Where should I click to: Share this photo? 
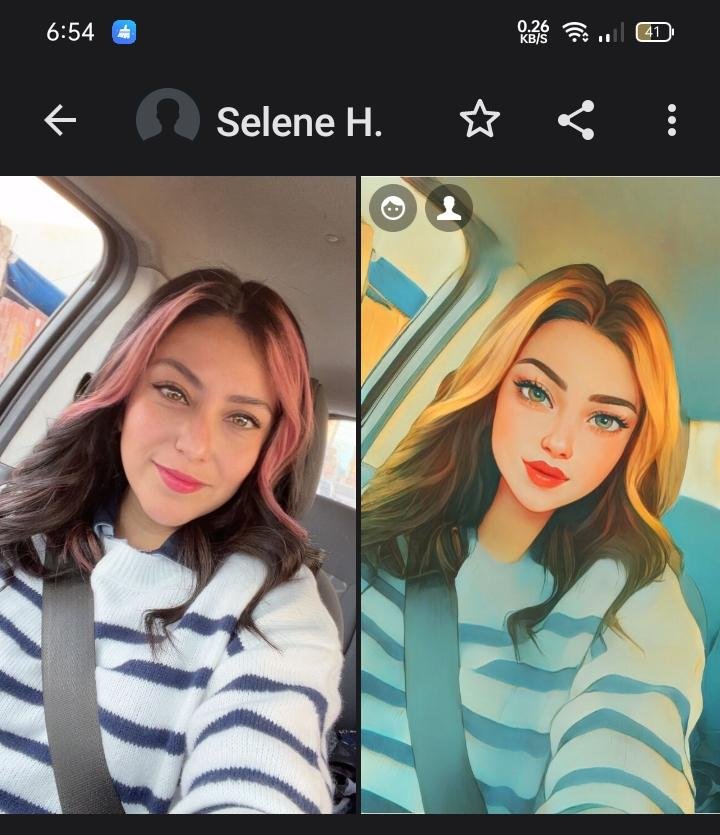pos(576,121)
